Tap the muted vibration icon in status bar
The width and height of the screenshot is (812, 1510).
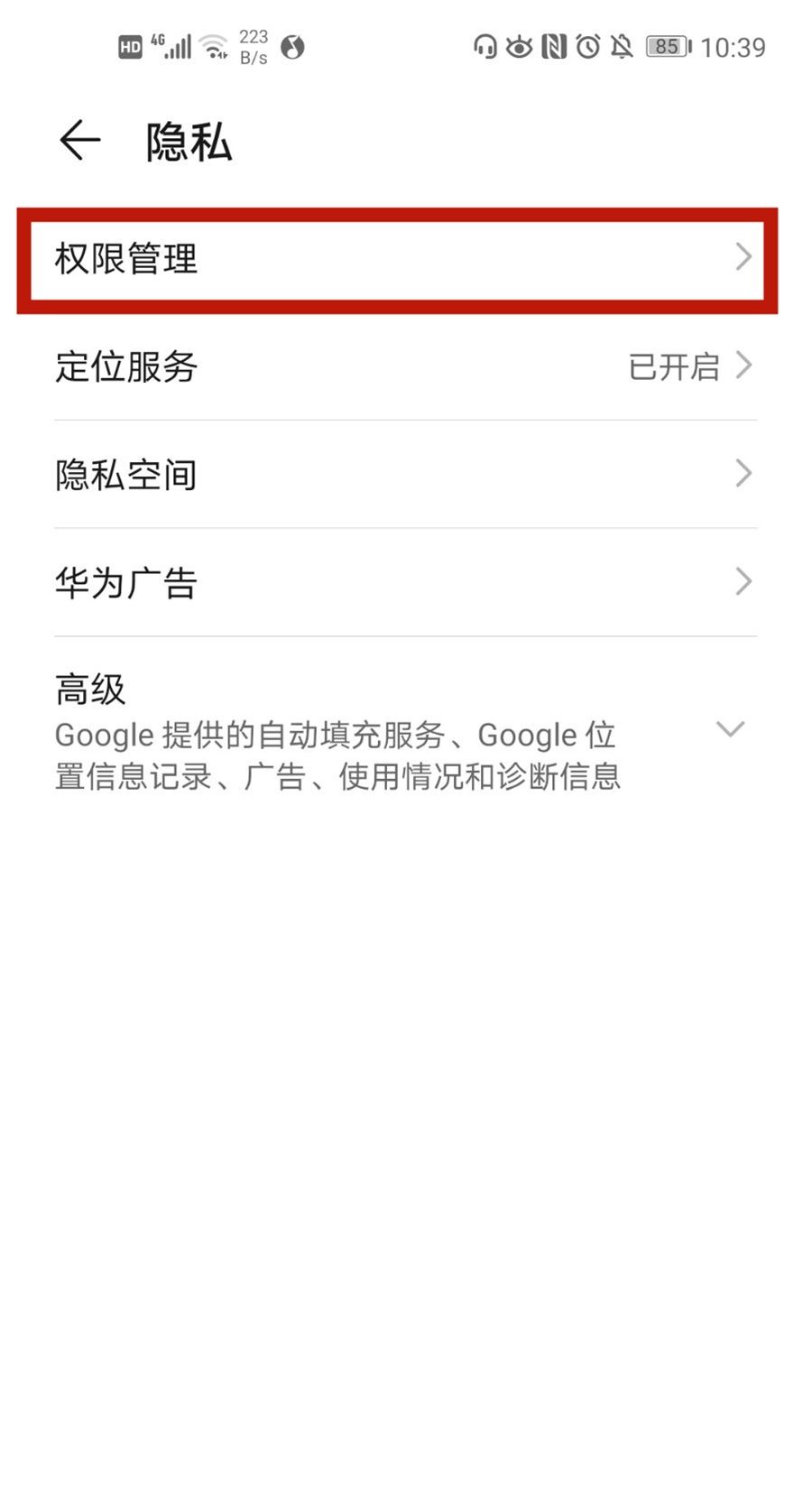(621, 47)
